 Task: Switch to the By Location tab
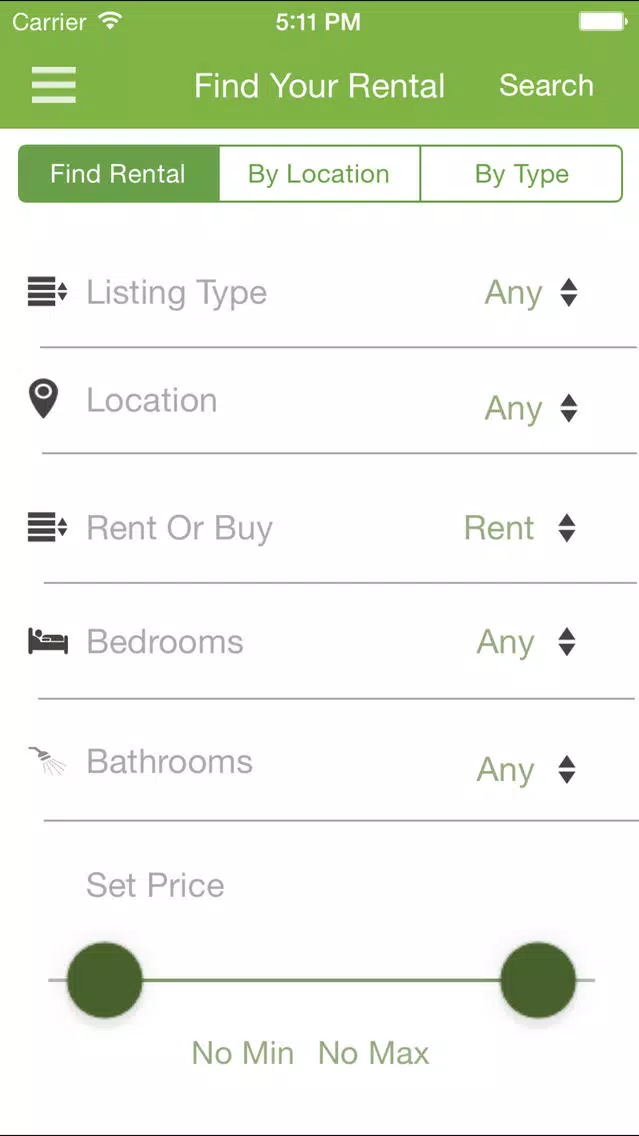pyautogui.click(x=319, y=174)
